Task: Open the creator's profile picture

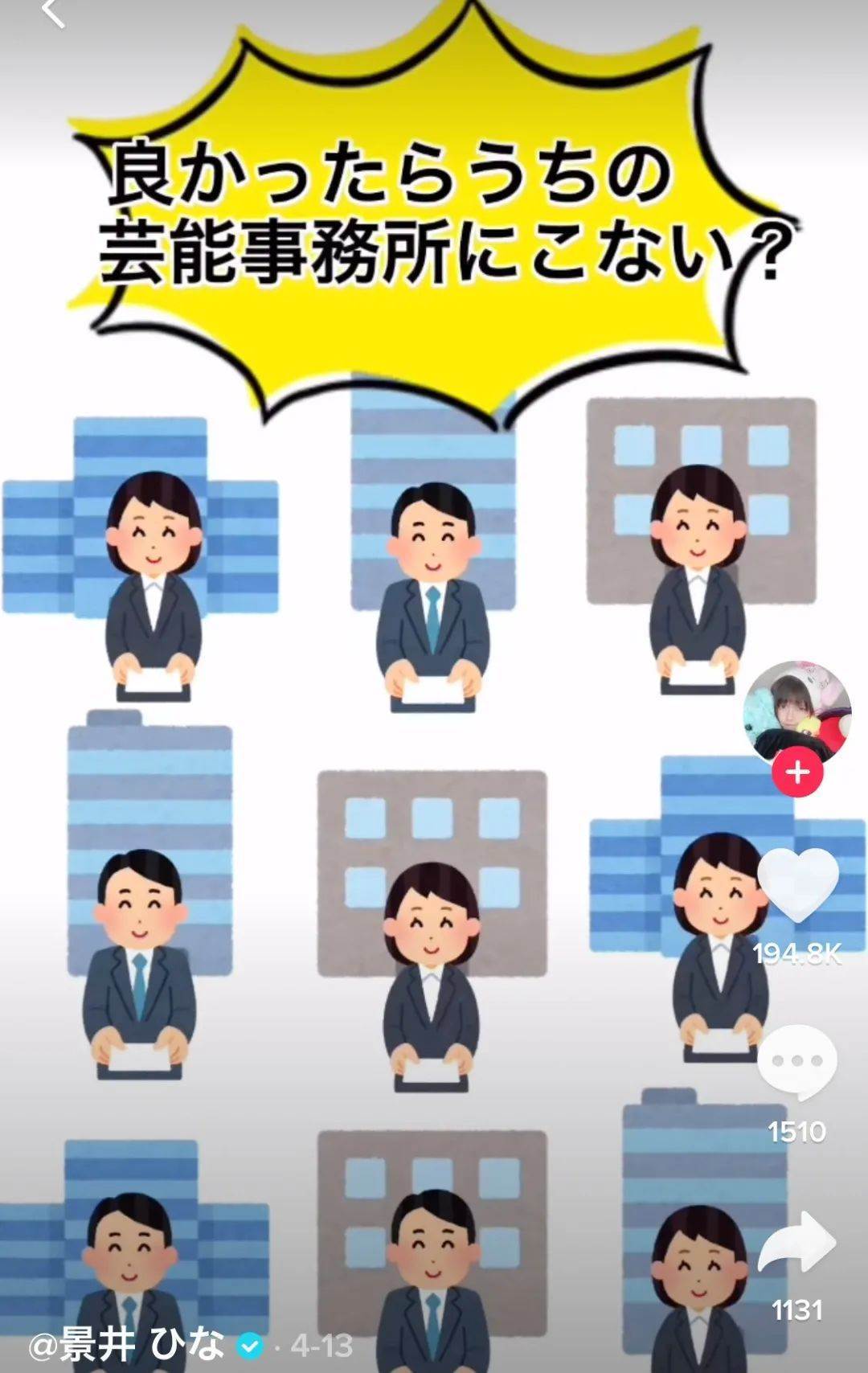Action: (x=796, y=711)
